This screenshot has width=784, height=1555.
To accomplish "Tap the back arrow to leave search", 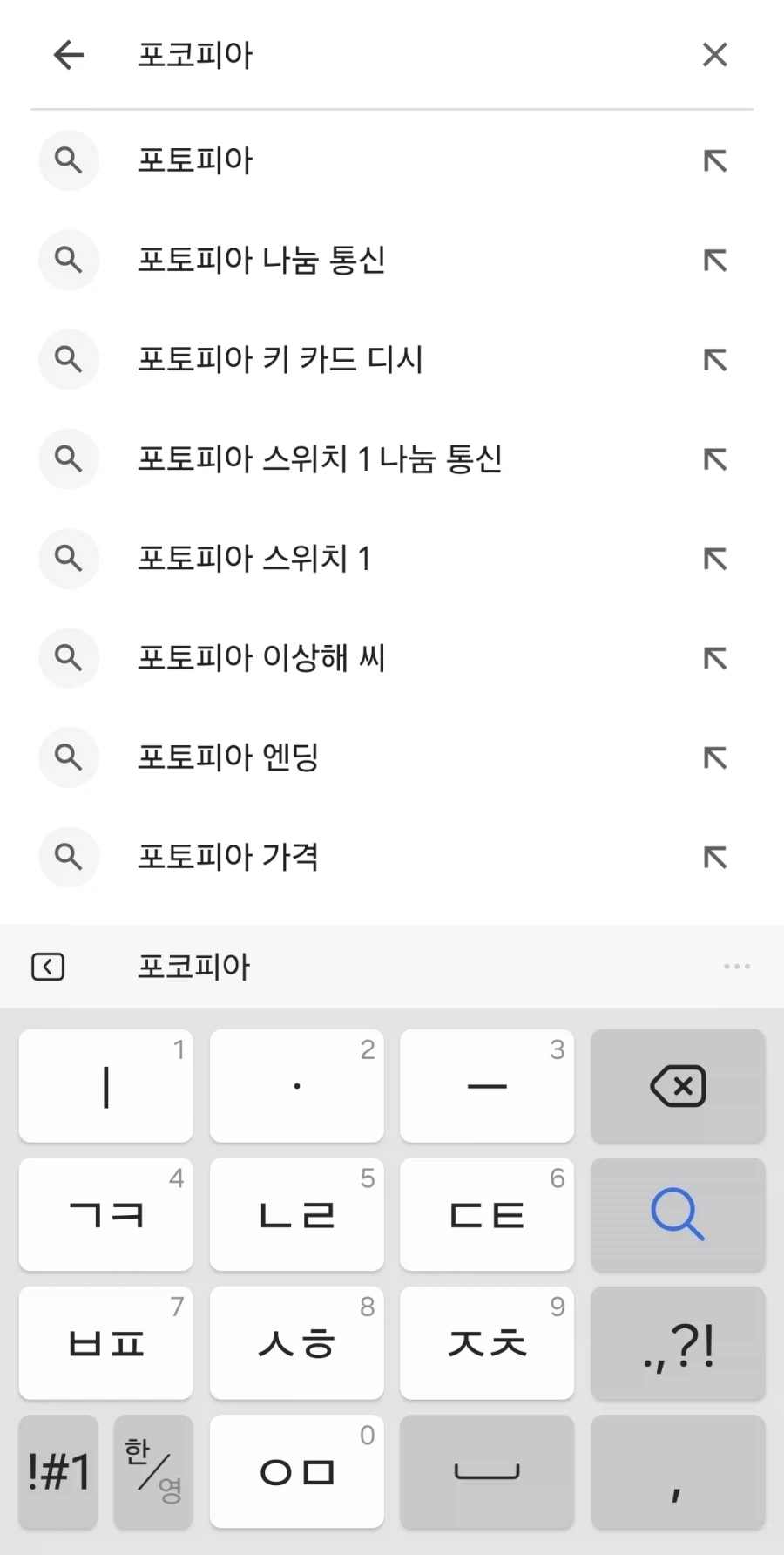I will pyautogui.click(x=68, y=54).
